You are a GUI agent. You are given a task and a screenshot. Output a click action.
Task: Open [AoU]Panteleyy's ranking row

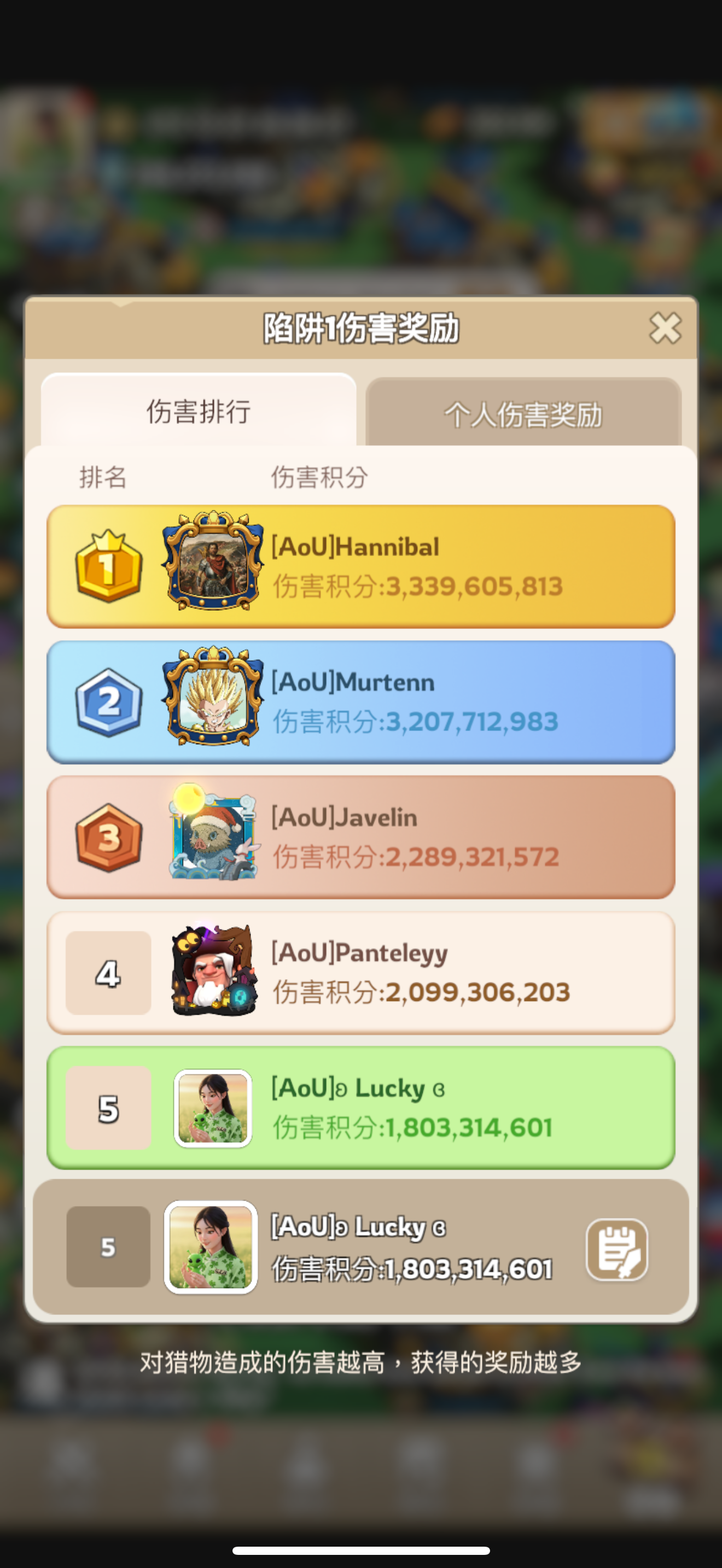click(360, 972)
